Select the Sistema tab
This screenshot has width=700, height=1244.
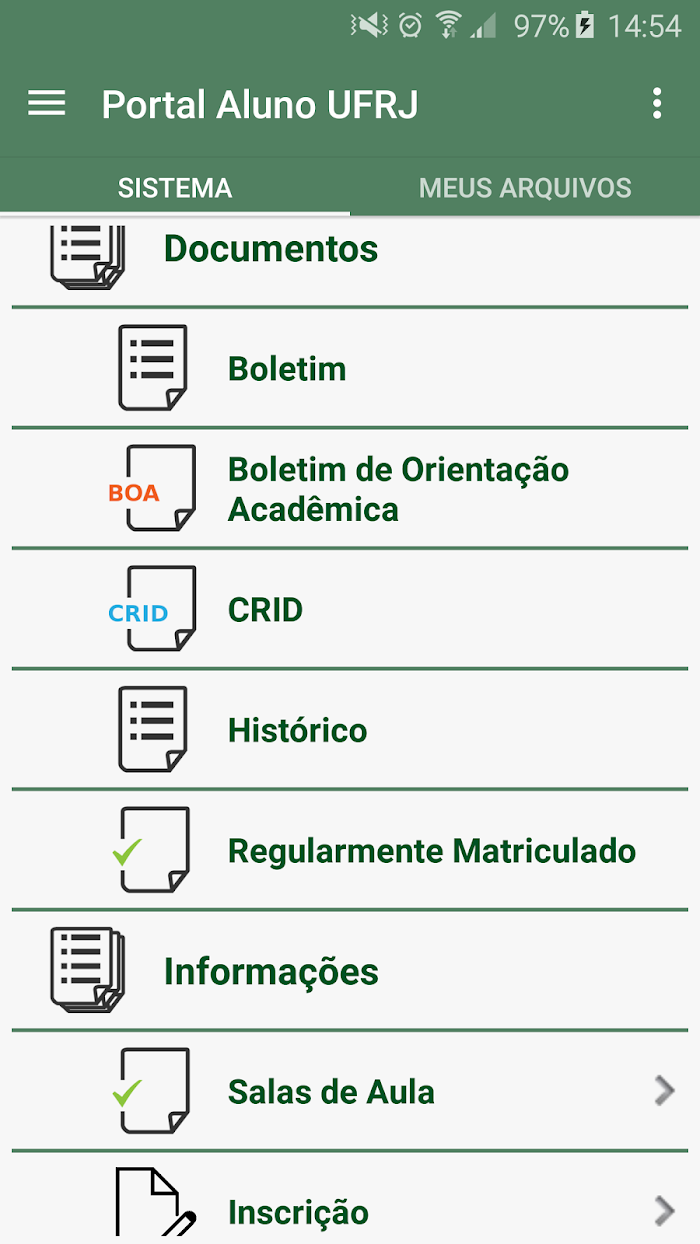[x=175, y=187]
